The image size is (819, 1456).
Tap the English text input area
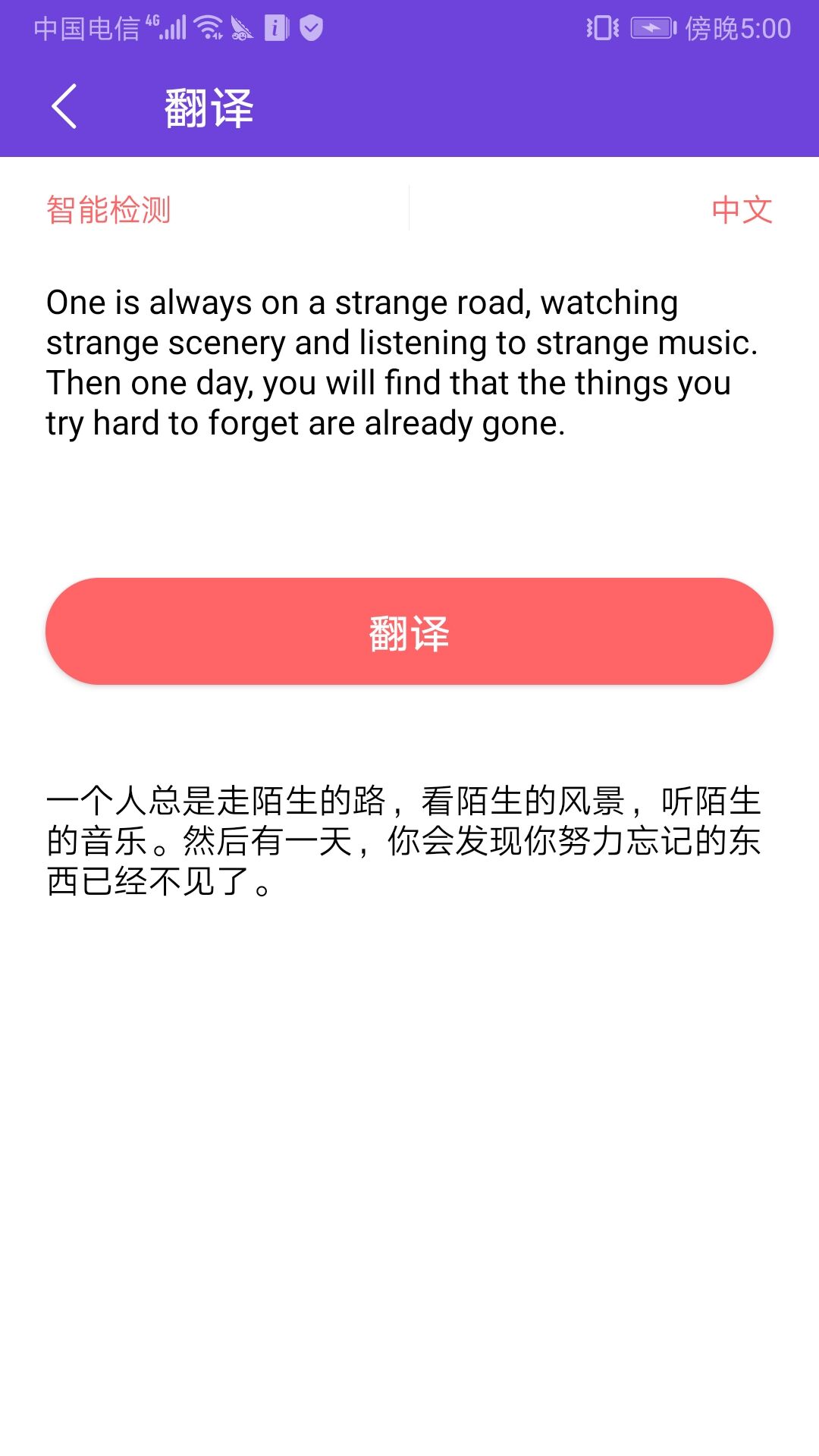[402, 362]
